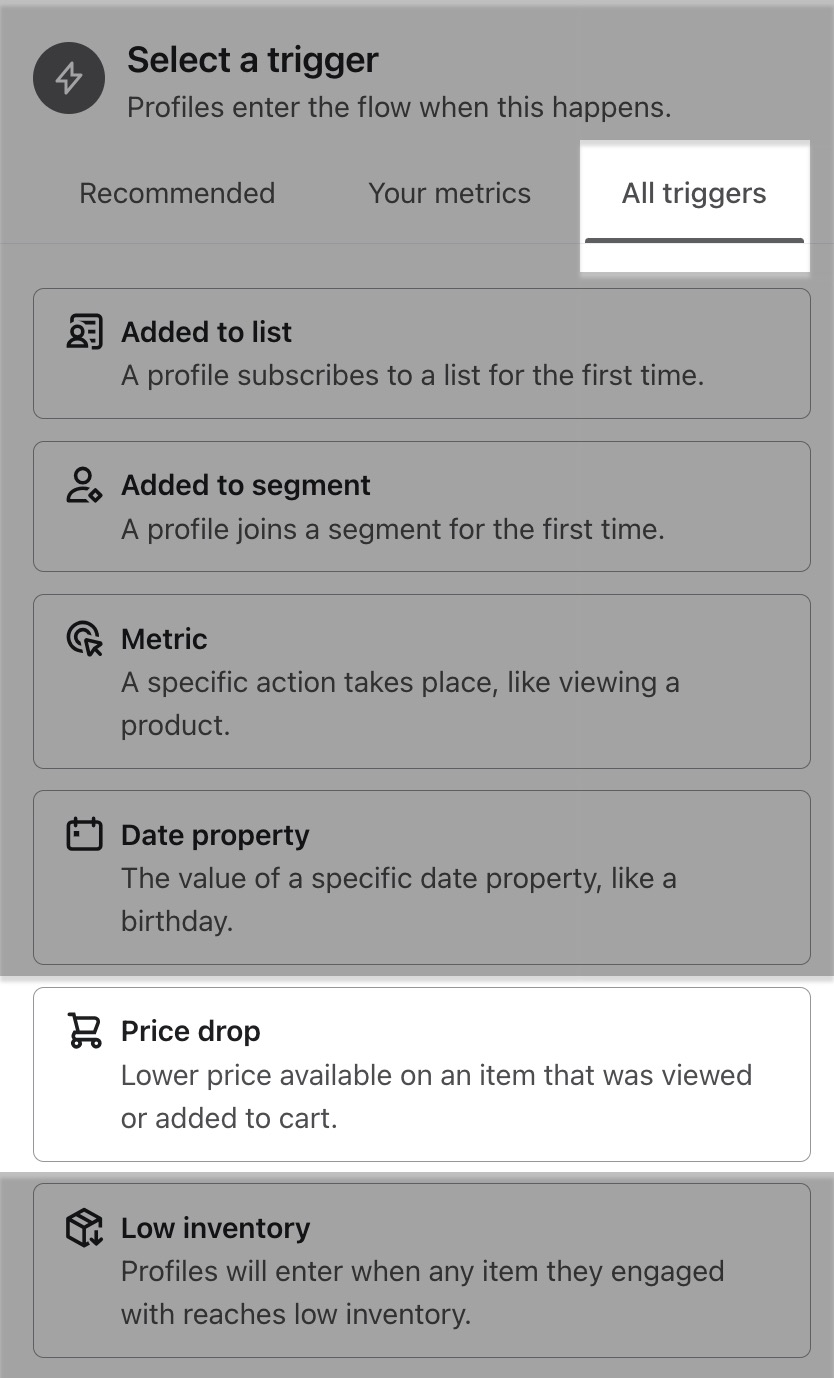The image size is (834, 1378).
Task: Pick the Metric trigger card
Action: click(x=421, y=680)
